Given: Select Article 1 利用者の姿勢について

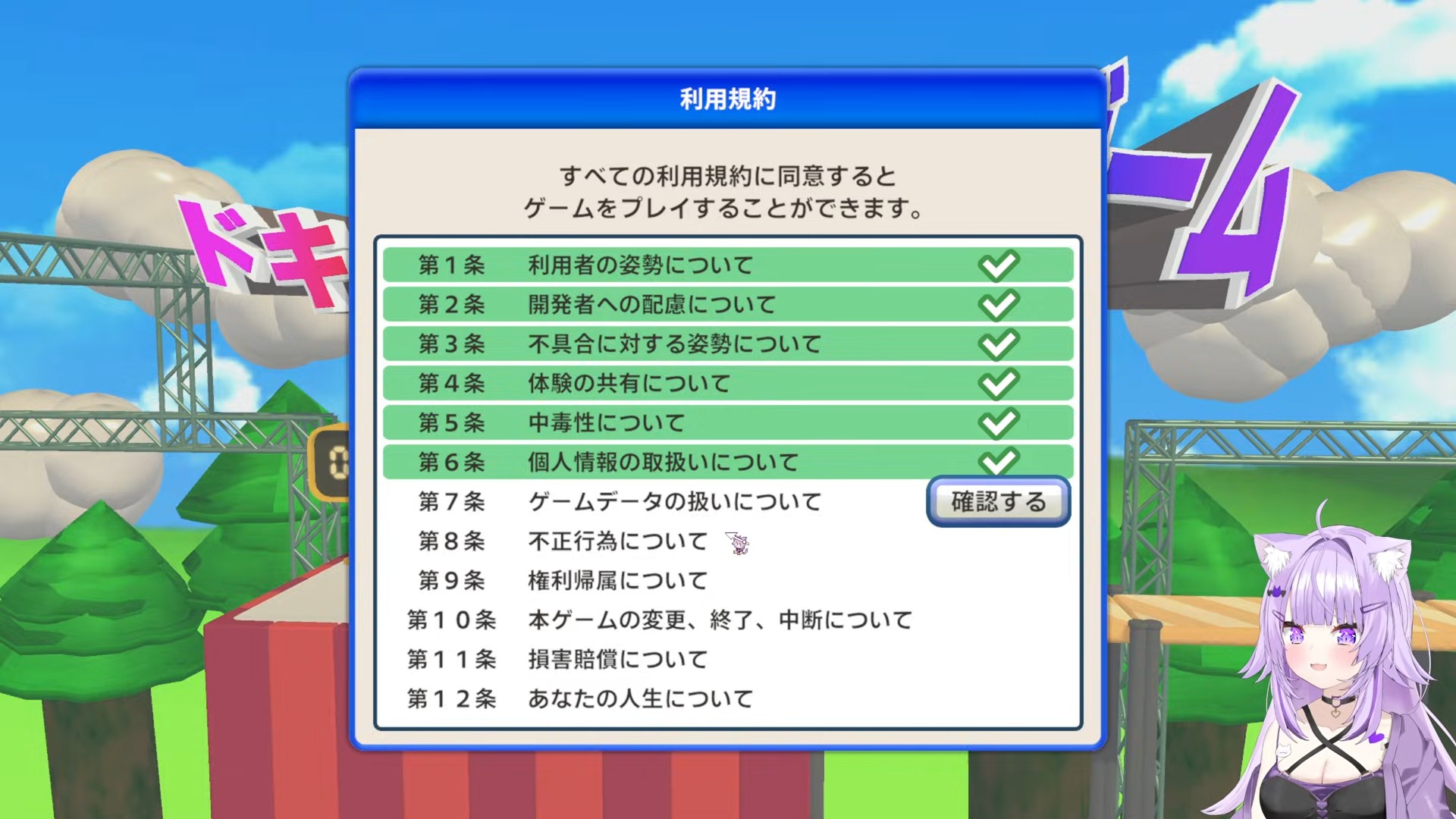Looking at the screenshot, I should 640,265.
